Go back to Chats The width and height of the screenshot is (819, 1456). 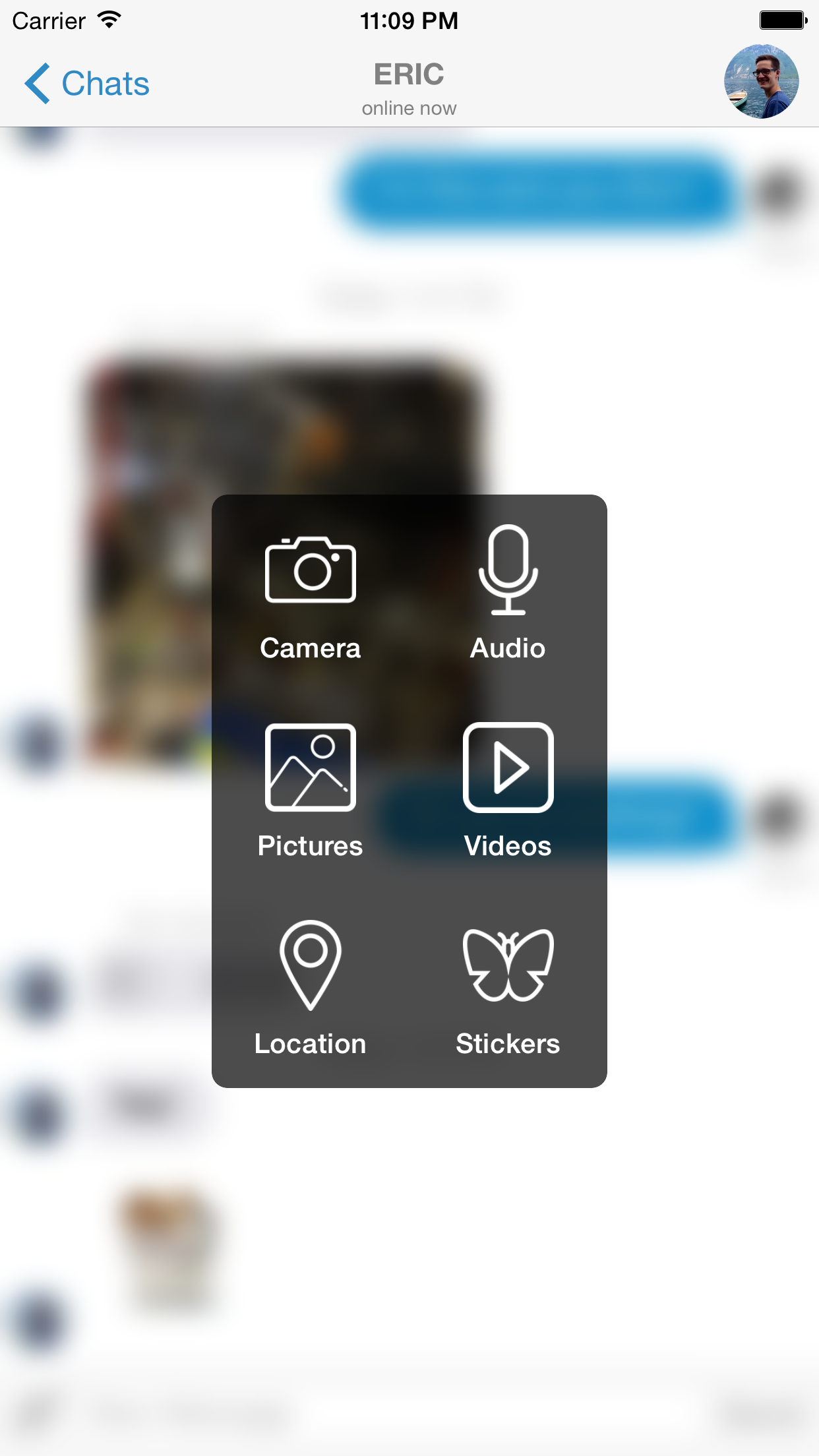tap(87, 84)
